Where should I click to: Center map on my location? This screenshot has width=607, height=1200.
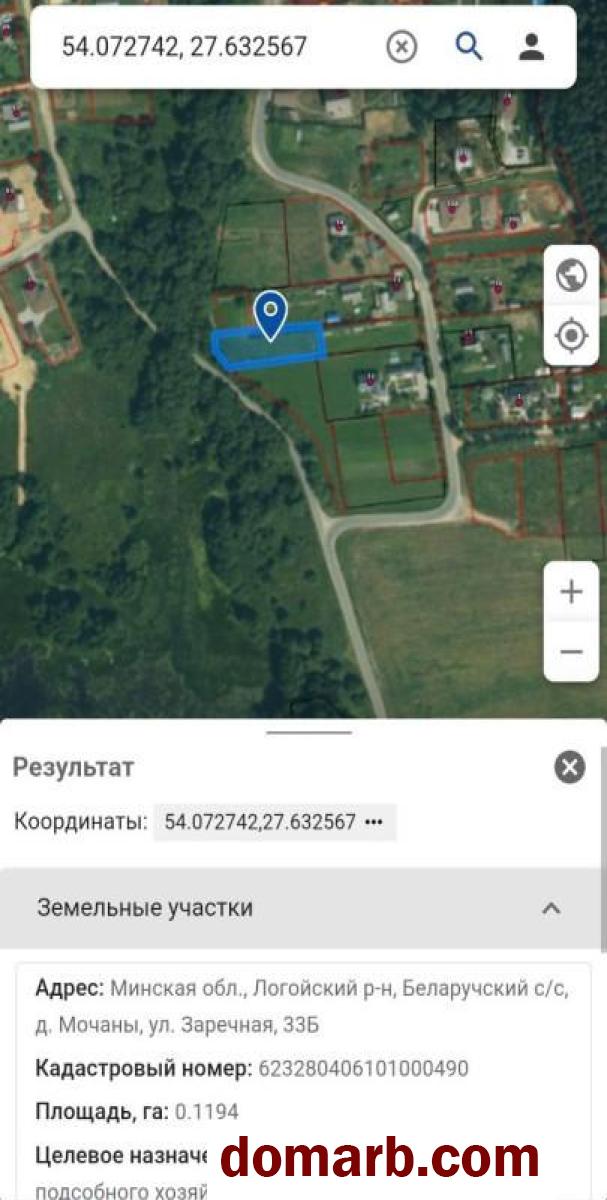571,335
